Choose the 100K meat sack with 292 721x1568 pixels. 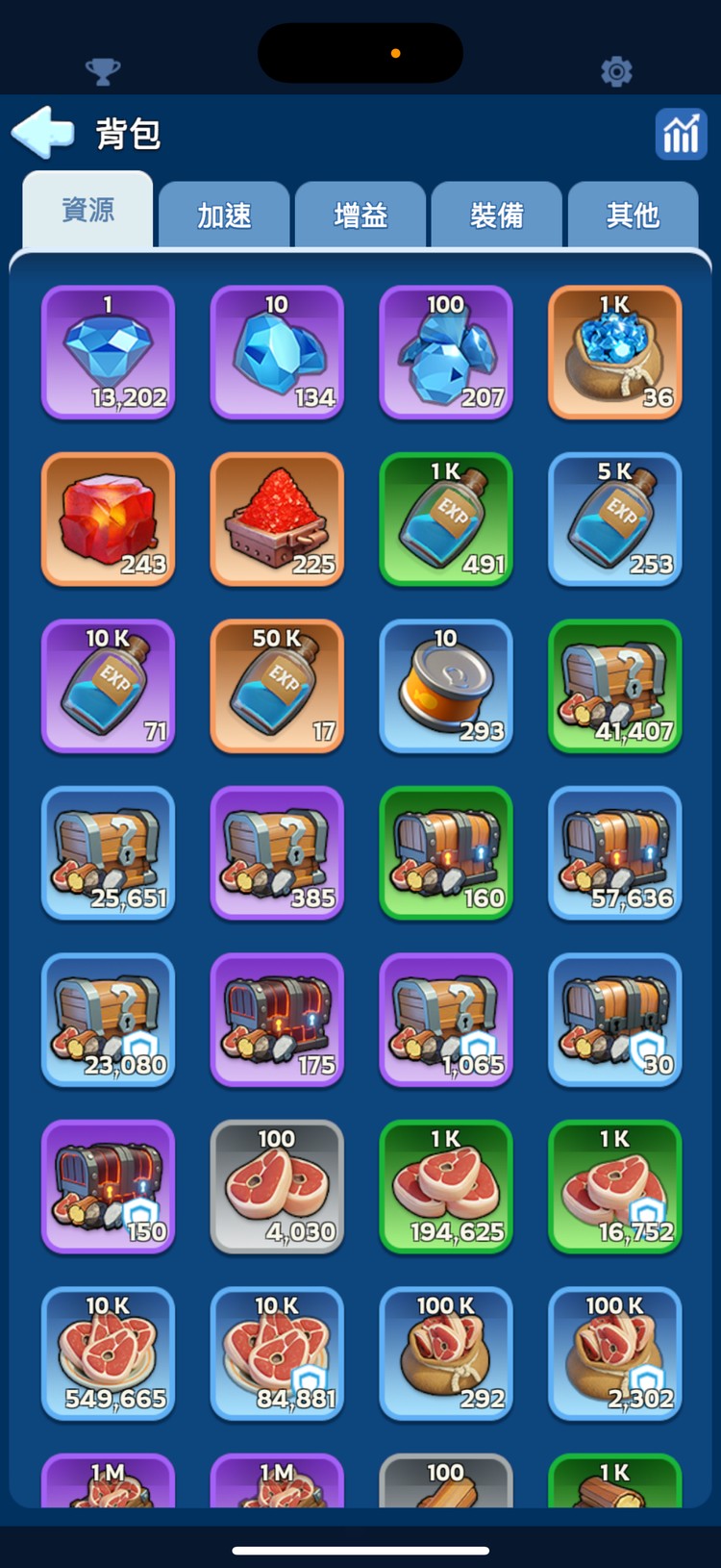(x=446, y=1353)
